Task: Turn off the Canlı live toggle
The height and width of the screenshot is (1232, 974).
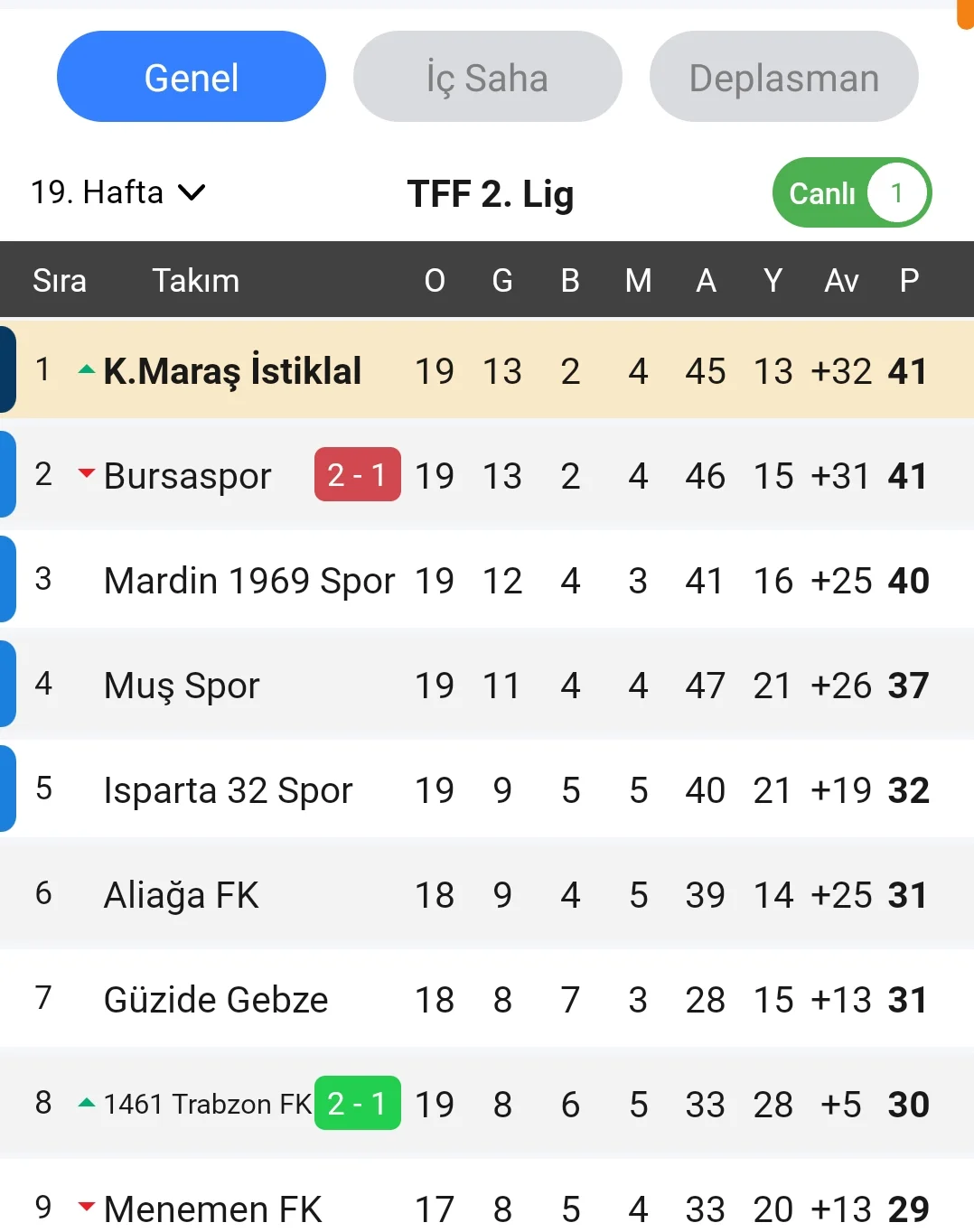Action: tap(851, 192)
